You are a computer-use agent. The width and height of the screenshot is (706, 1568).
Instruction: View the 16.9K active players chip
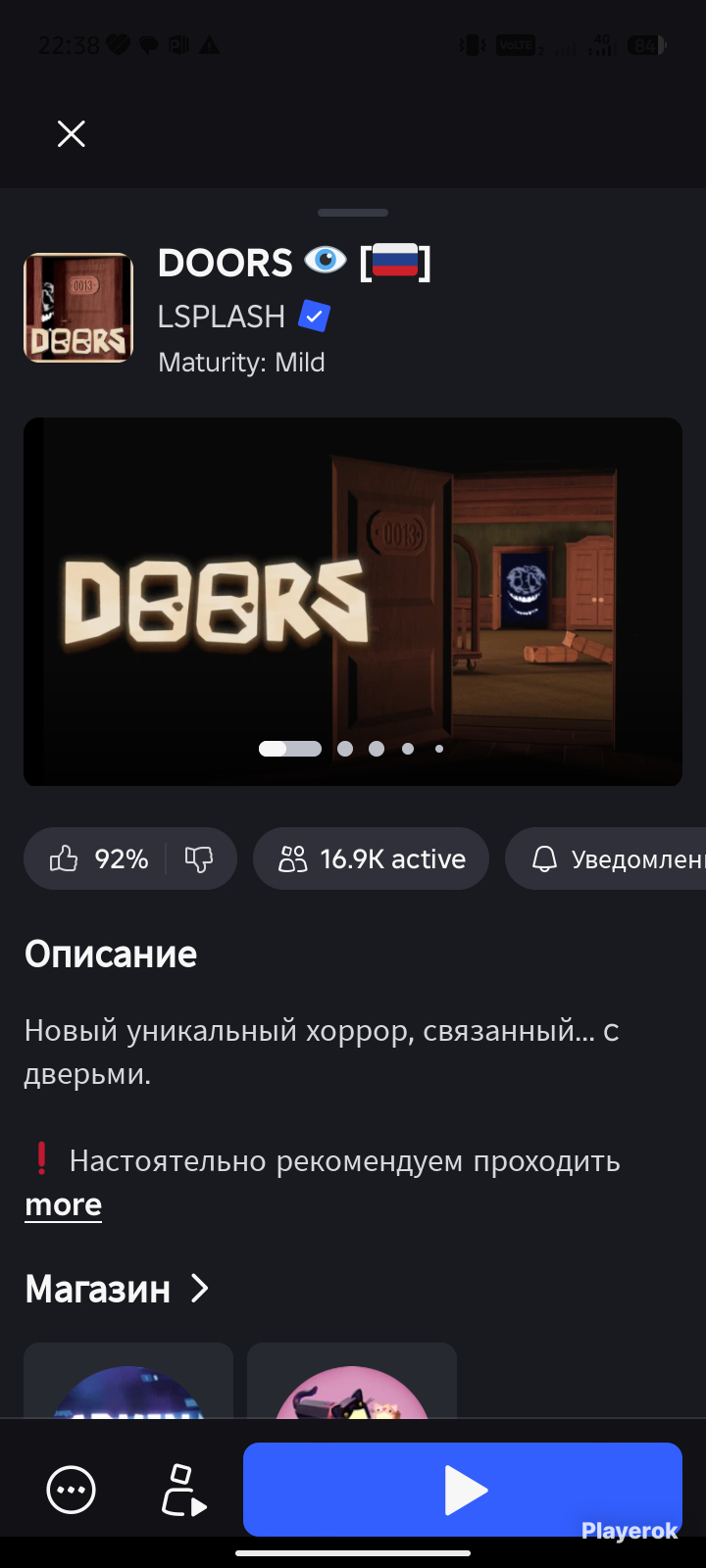(x=371, y=858)
